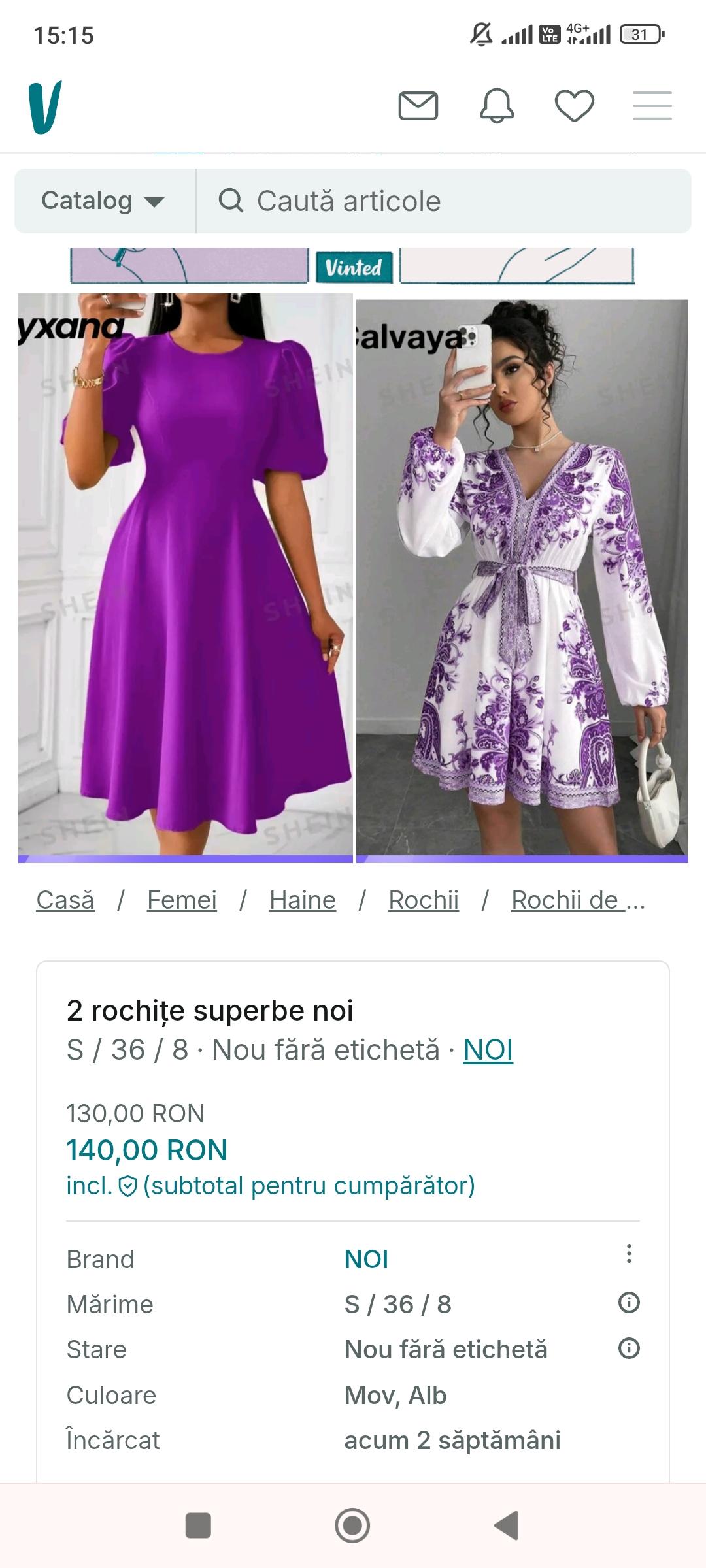Show condition info beside Stare
The height and width of the screenshot is (1568, 706).
click(629, 1348)
